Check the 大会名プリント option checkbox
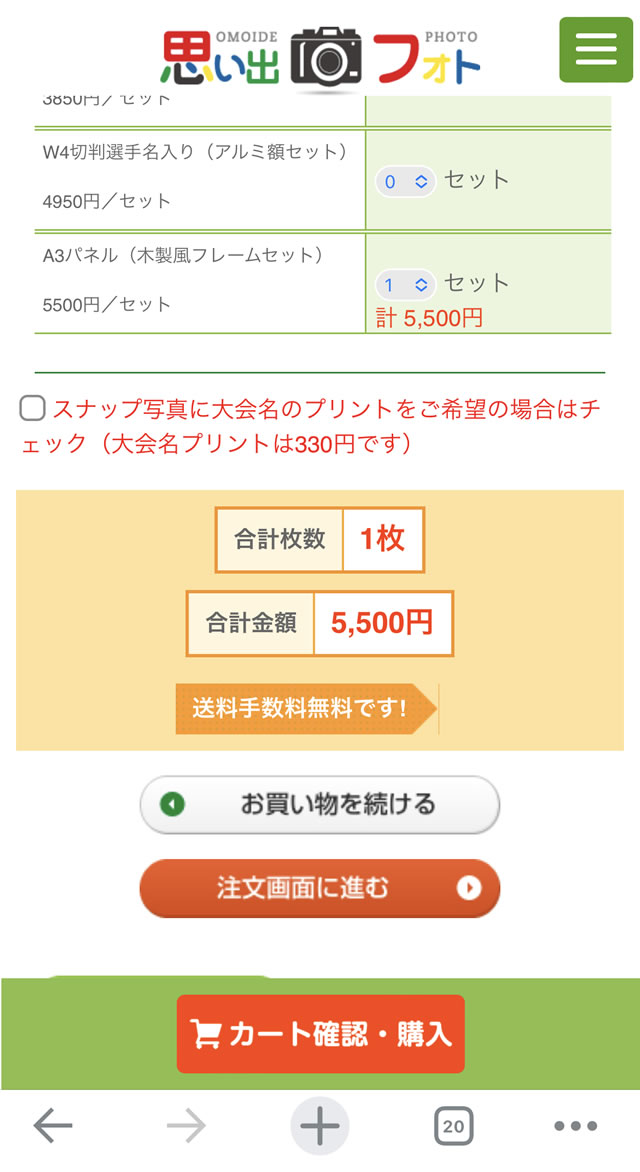The width and height of the screenshot is (640, 1172). (x=33, y=408)
